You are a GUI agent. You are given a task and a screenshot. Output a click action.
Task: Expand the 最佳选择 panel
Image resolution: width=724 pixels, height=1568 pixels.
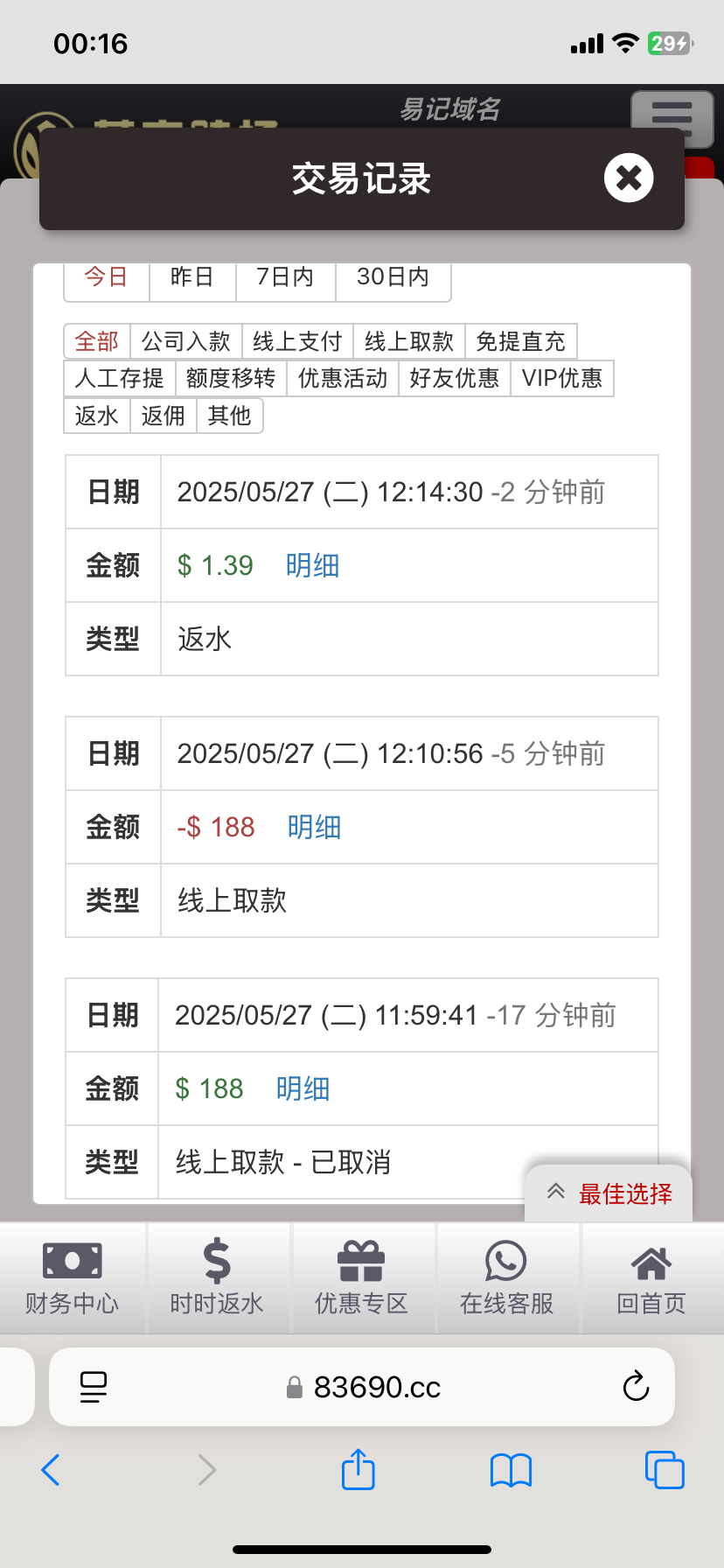[x=609, y=1193]
